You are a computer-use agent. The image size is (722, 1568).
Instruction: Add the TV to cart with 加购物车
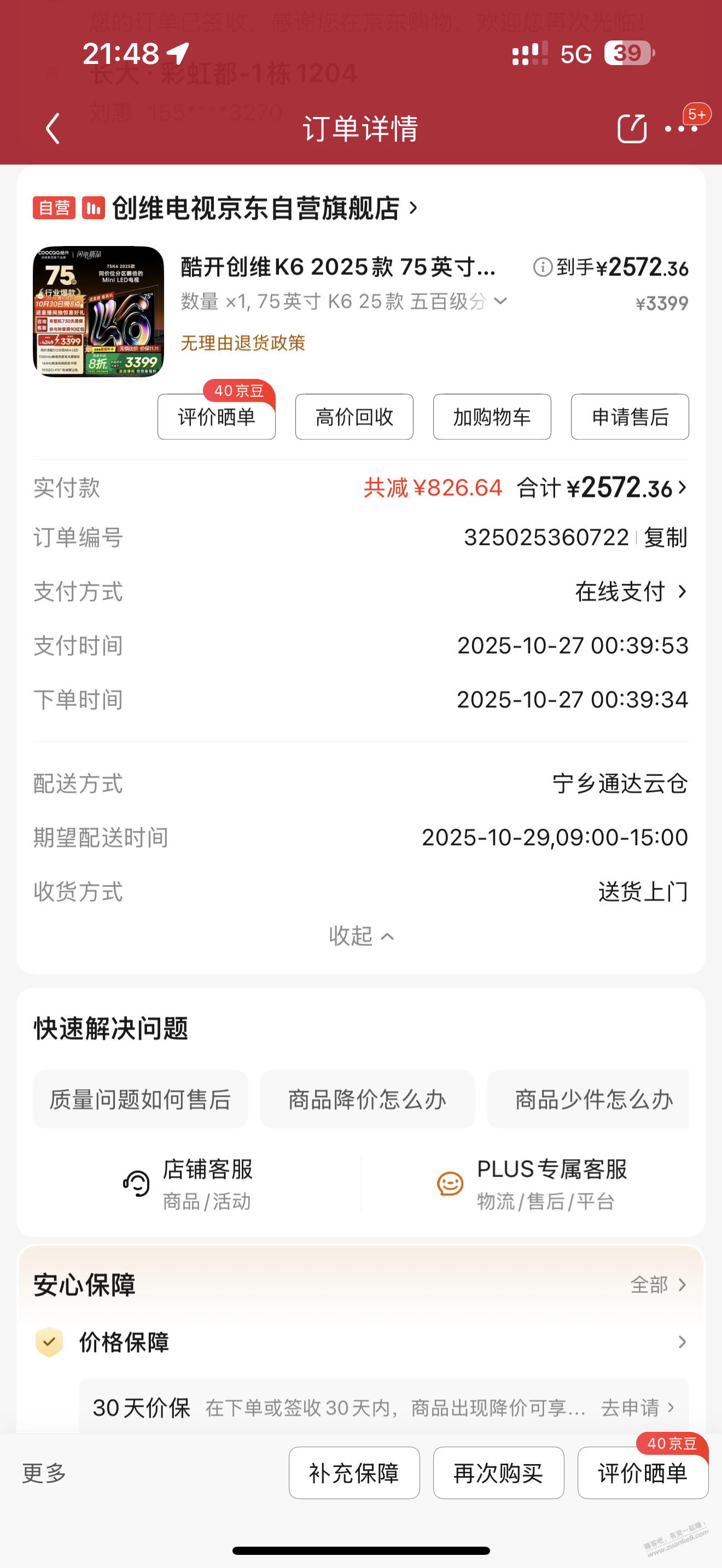(492, 417)
